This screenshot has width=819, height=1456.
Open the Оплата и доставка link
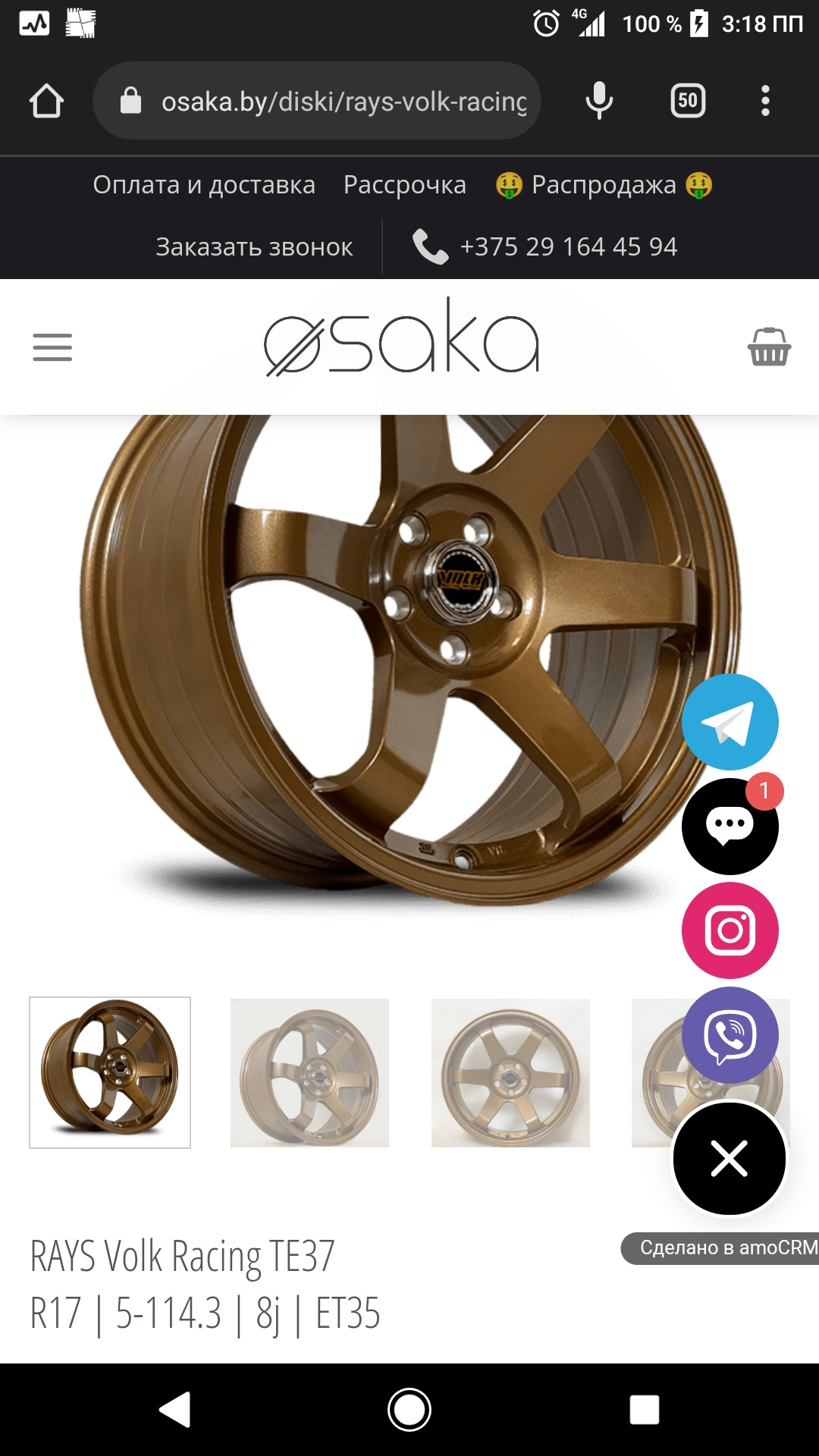pyautogui.click(x=204, y=184)
